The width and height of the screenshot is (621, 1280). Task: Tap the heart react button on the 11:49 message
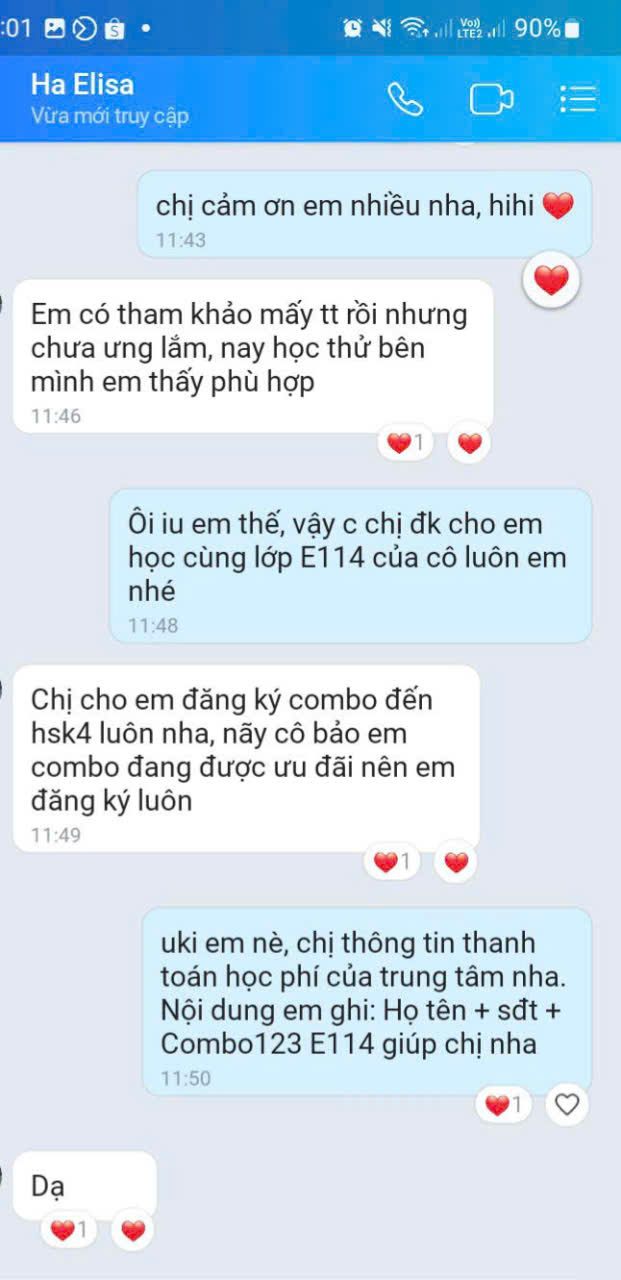[456, 861]
